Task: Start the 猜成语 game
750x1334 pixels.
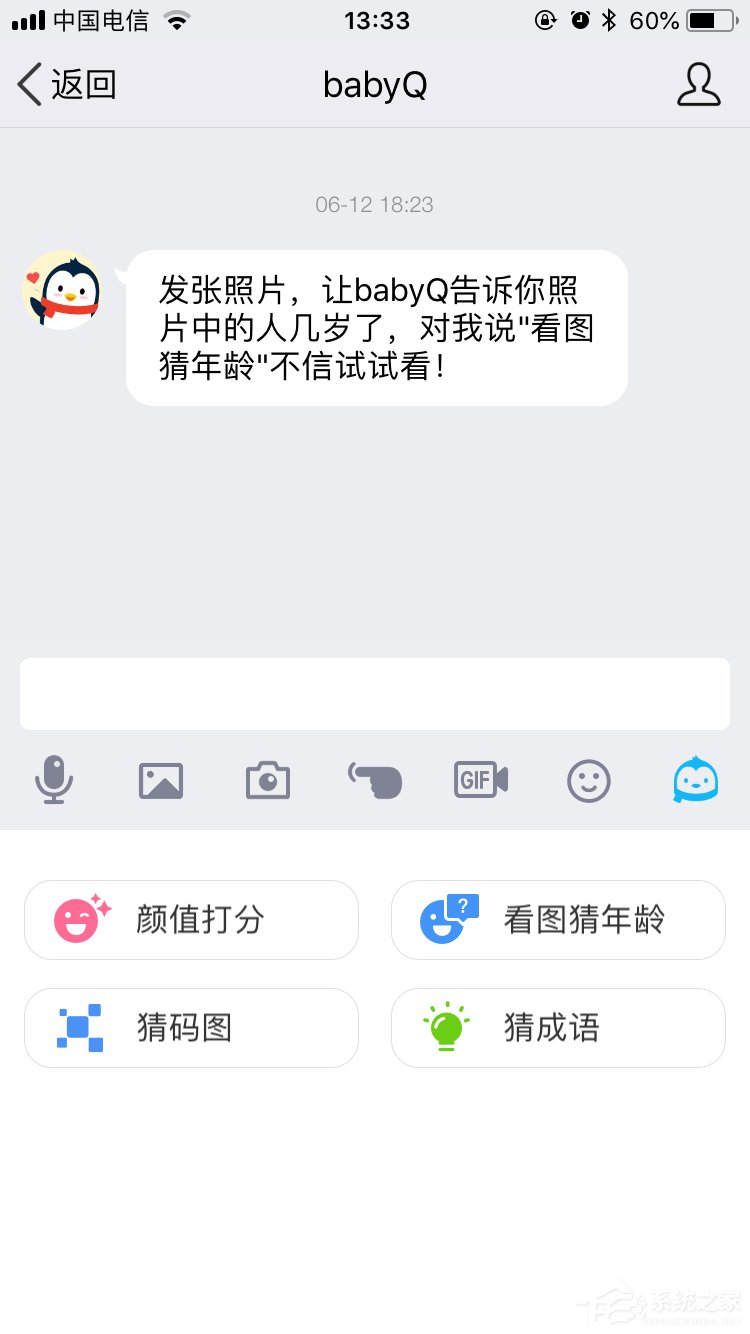Action: (x=557, y=1027)
